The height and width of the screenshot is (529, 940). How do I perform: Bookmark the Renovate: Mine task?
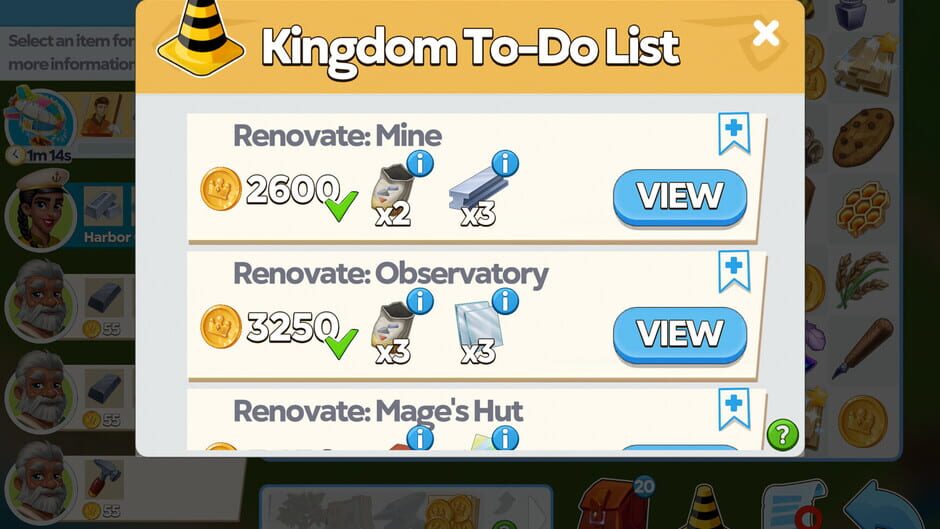click(x=734, y=134)
